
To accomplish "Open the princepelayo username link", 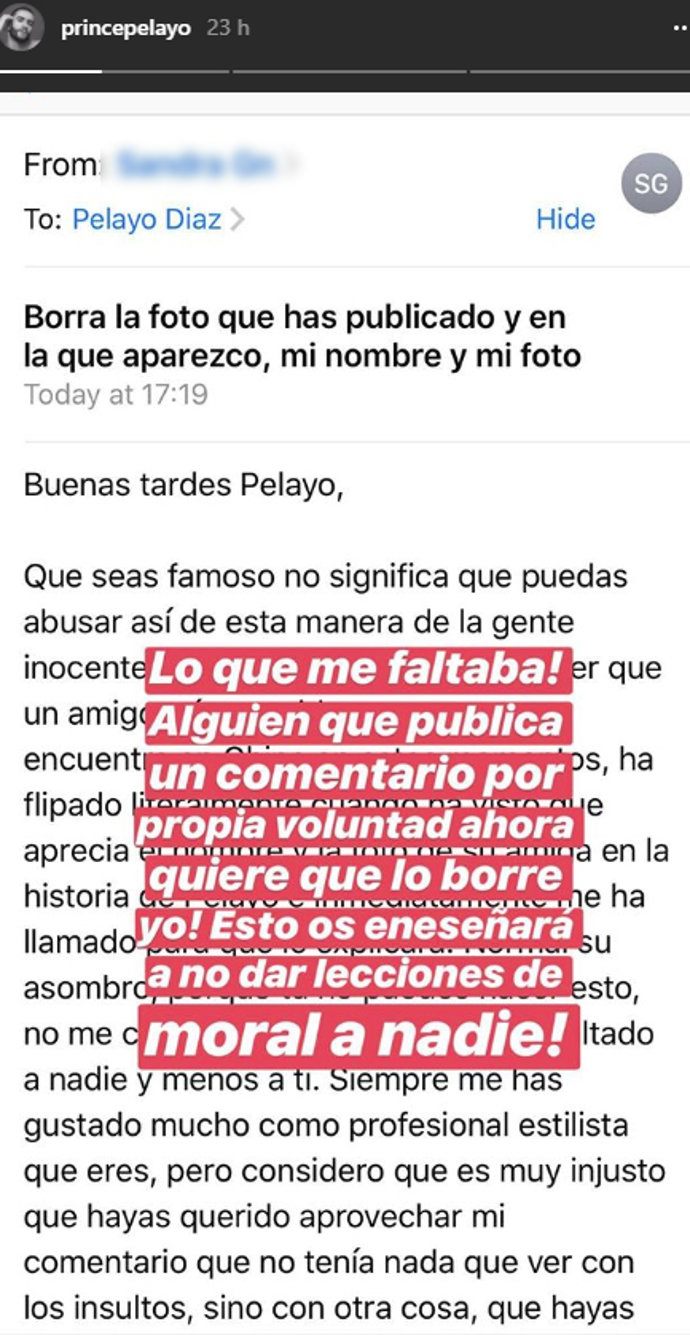I will tap(125, 29).
